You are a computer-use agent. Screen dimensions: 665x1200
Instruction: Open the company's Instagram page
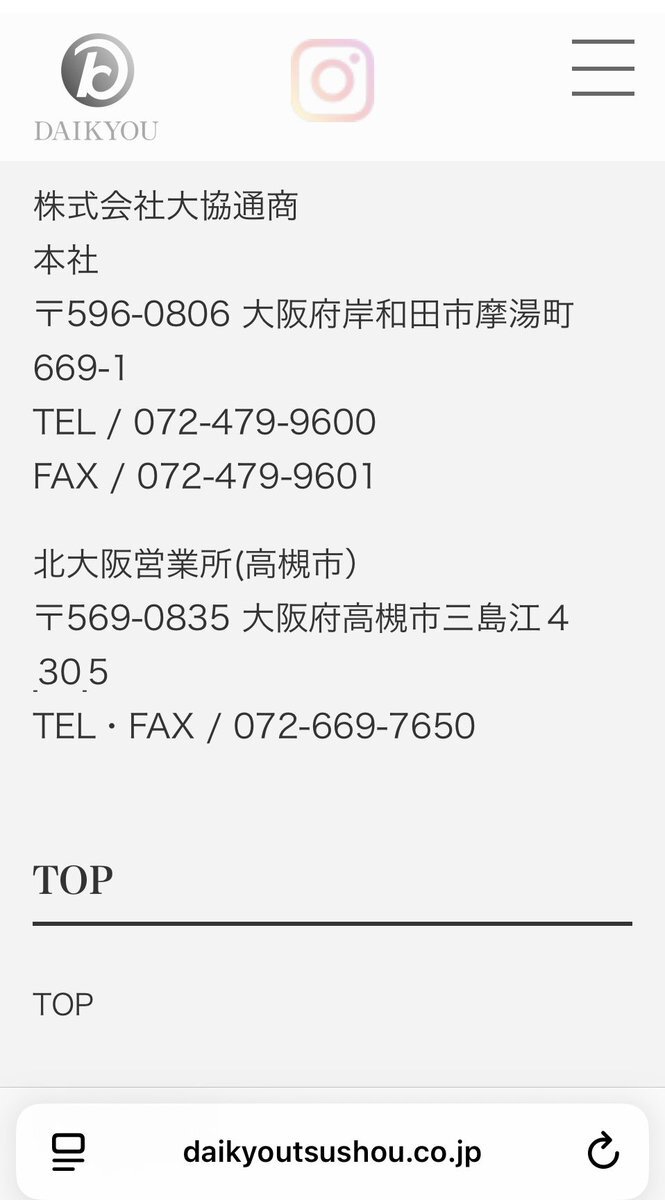(332, 80)
